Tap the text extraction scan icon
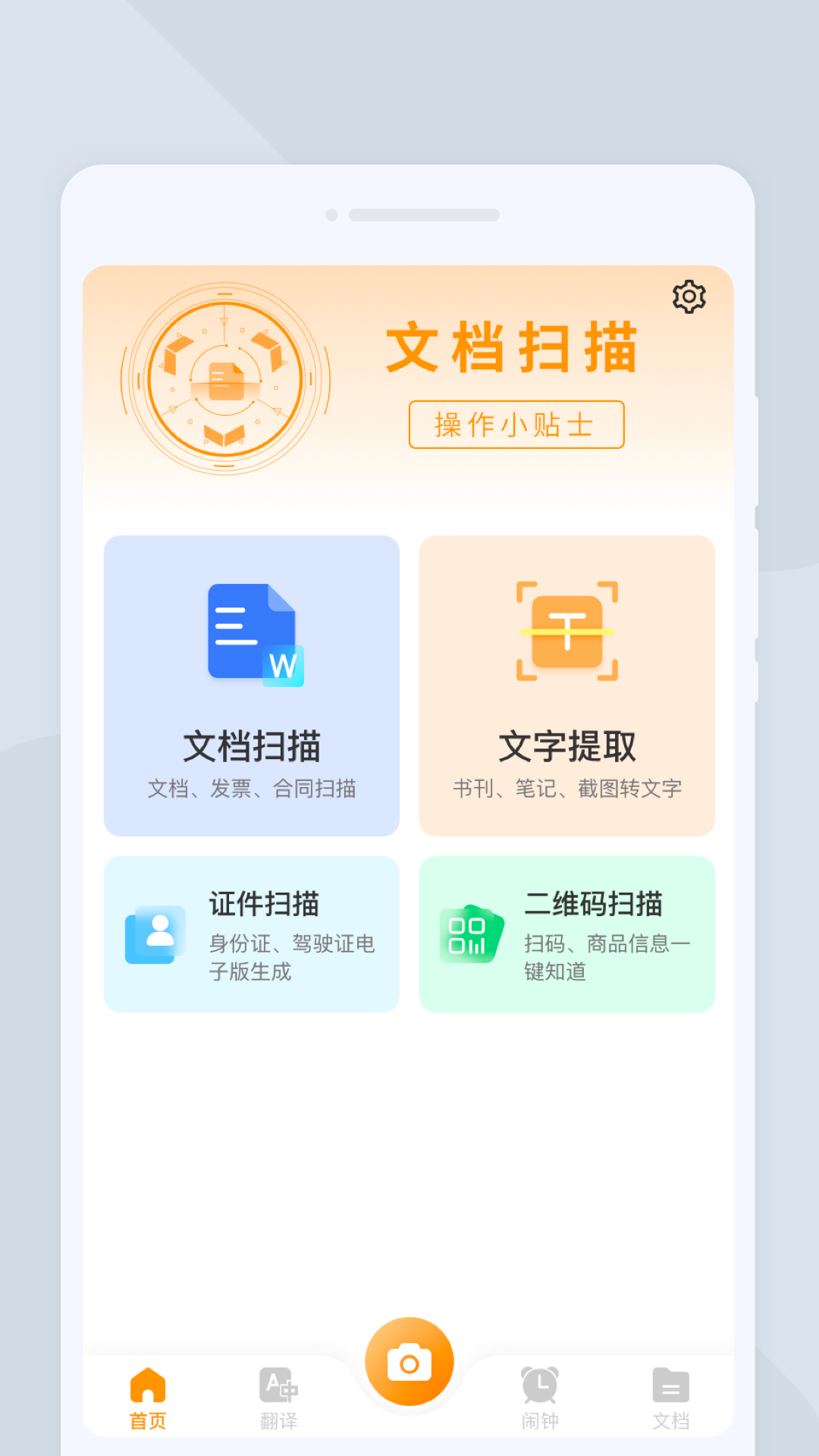Viewport: 819px width, 1456px height. (566, 633)
